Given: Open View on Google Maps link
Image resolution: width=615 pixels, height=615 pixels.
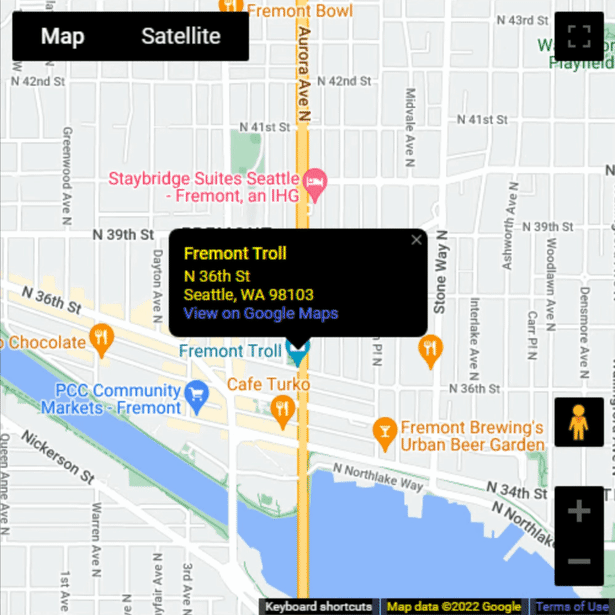Looking at the screenshot, I should coord(261,313).
